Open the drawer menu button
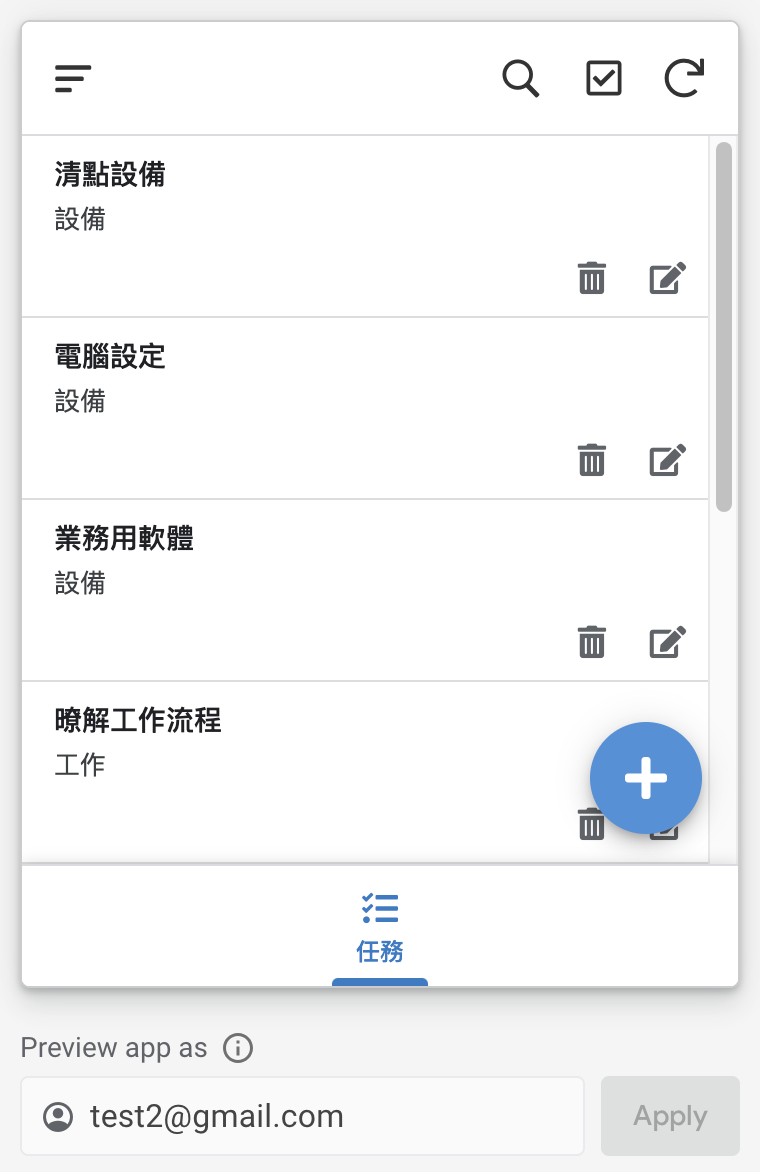Image resolution: width=760 pixels, height=1172 pixels. click(73, 78)
